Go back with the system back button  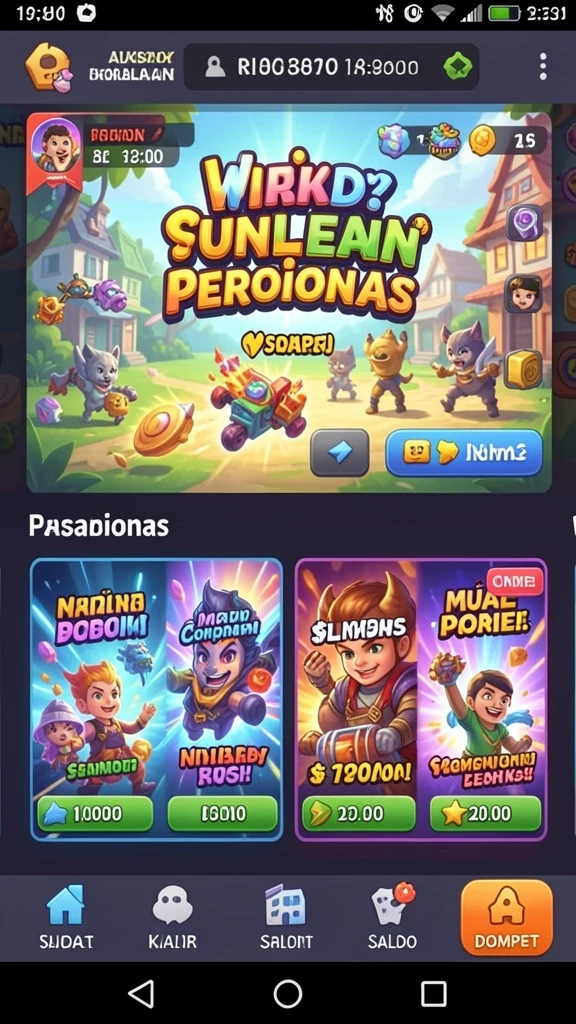point(141,994)
